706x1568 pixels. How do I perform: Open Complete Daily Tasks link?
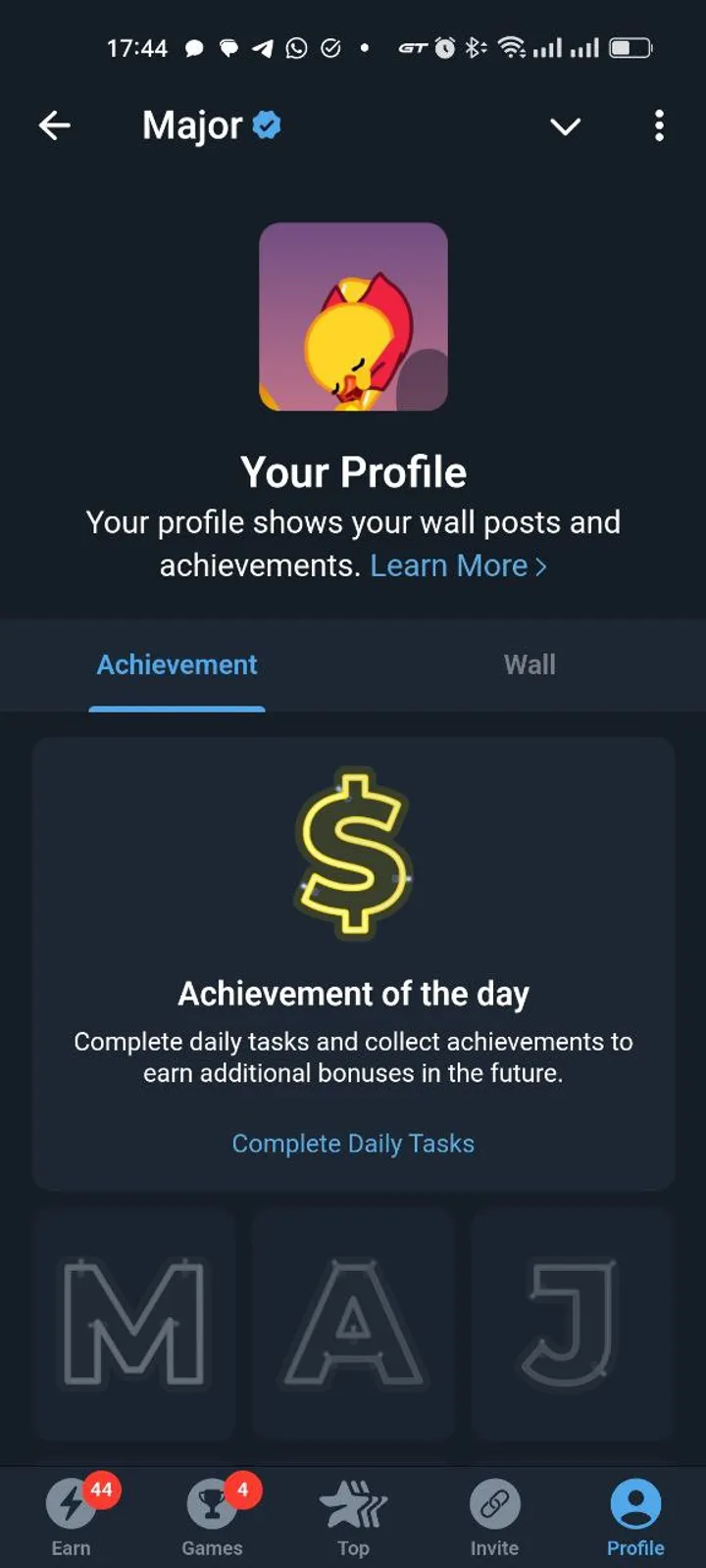coord(353,1144)
